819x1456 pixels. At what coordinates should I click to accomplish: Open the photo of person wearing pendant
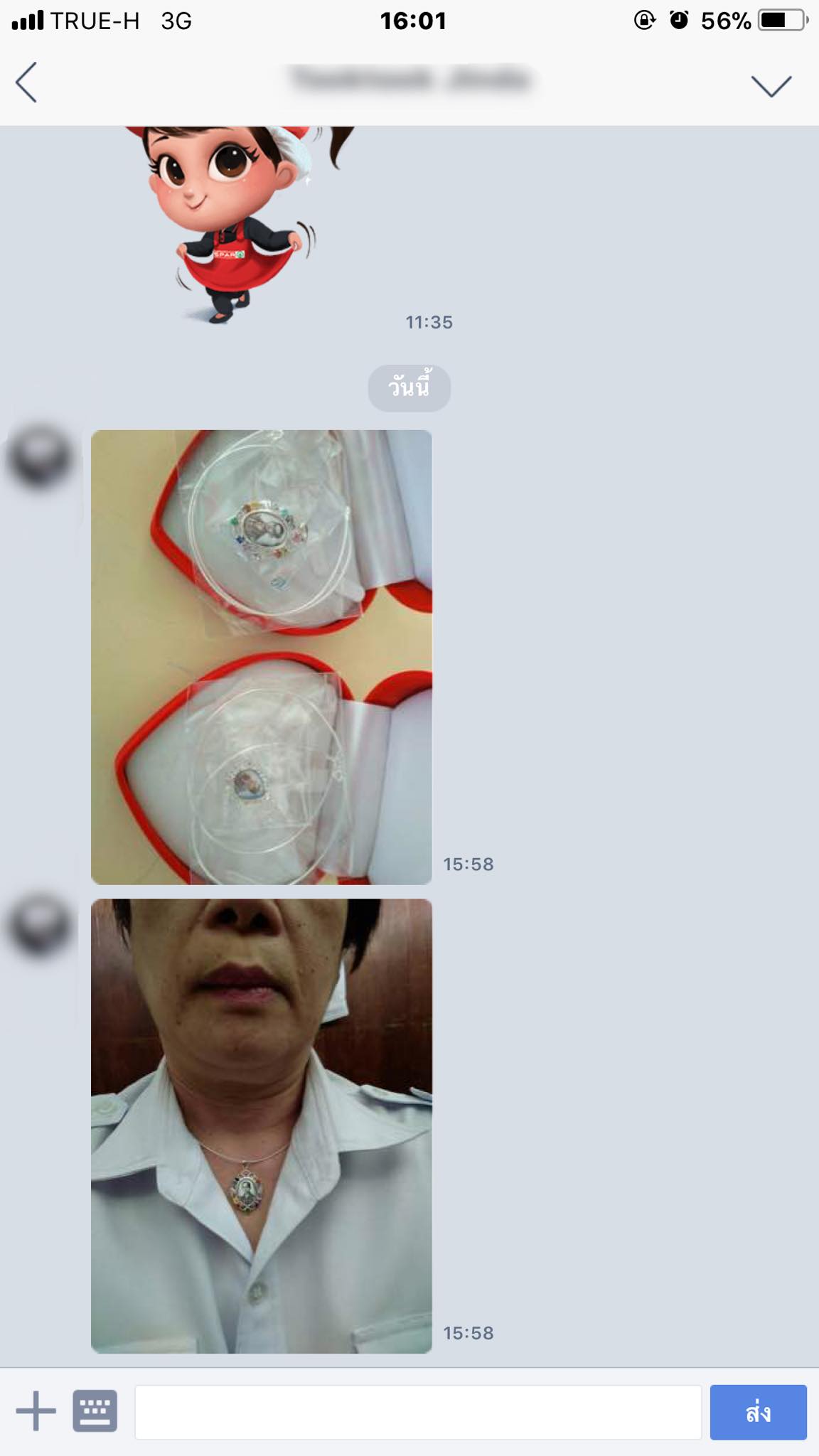tap(261, 1125)
